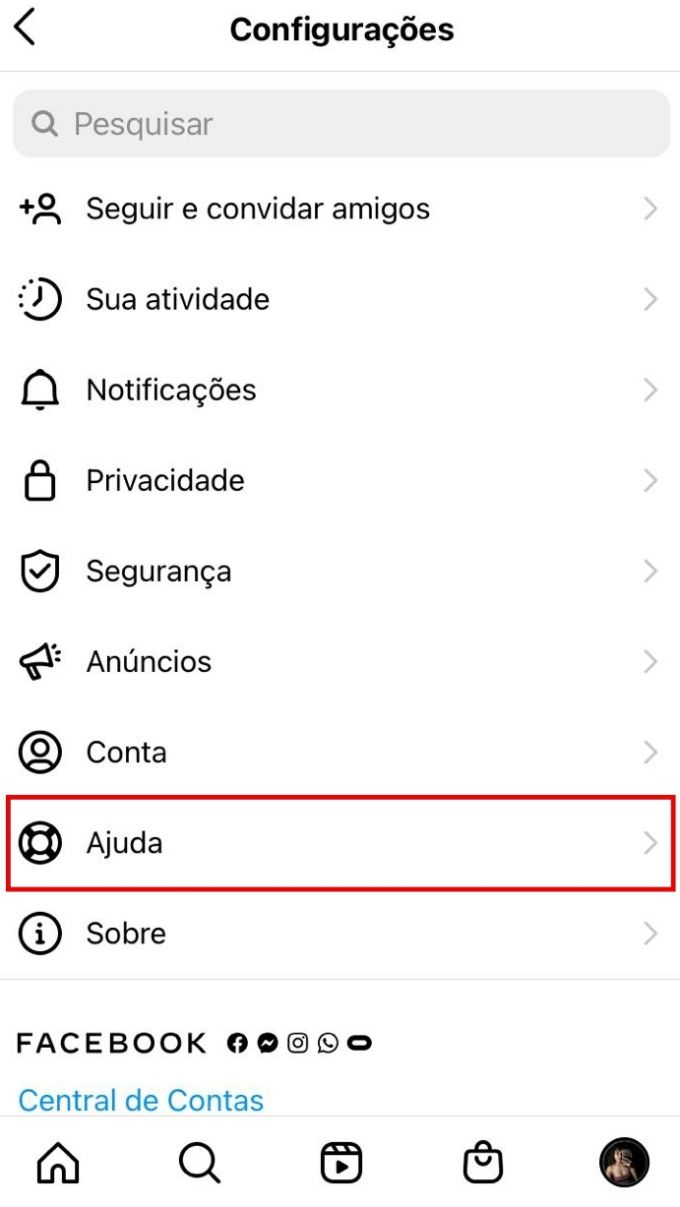Open Notificações settings
The height and width of the screenshot is (1207, 680).
pos(340,390)
